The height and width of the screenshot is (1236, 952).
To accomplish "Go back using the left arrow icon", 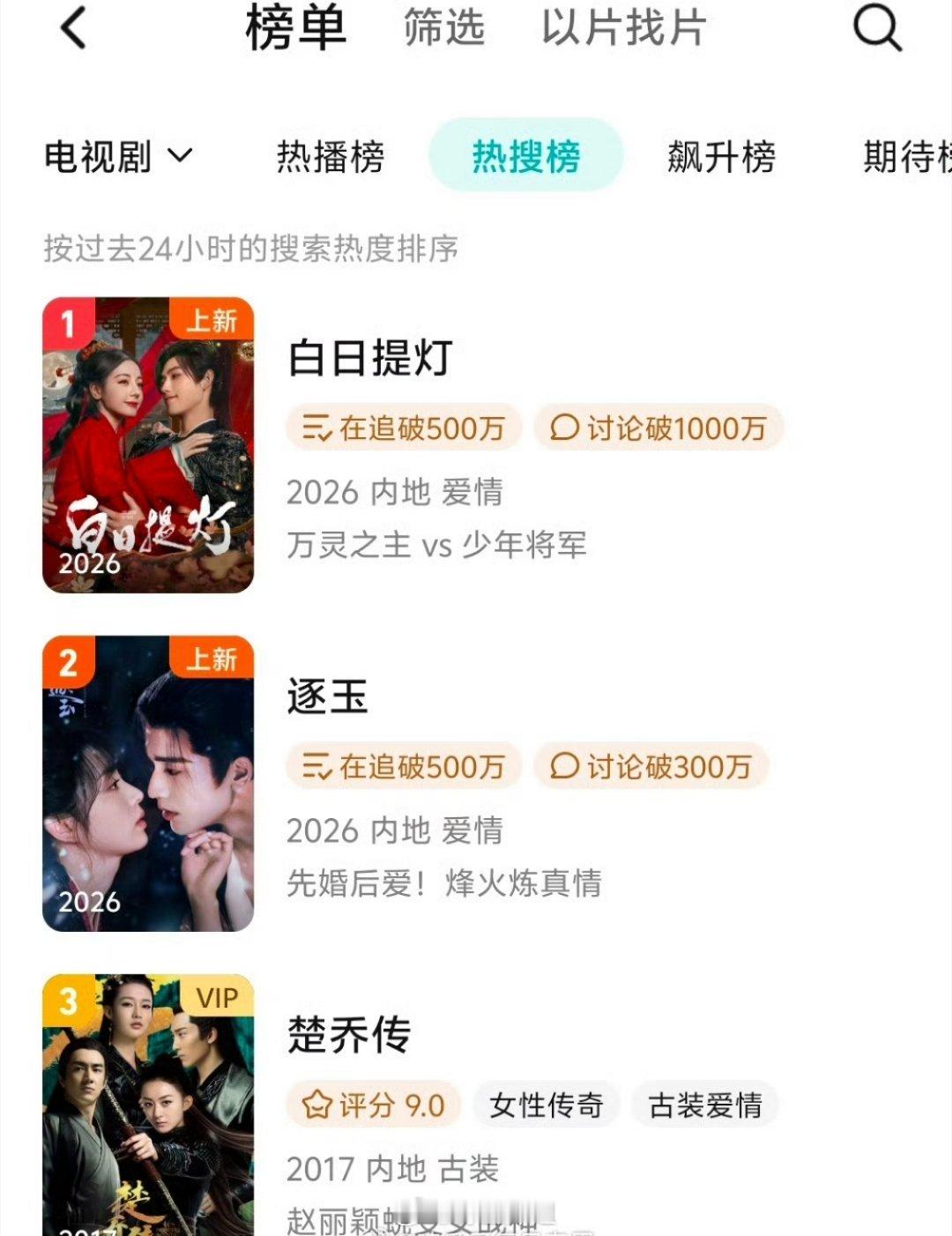I will pyautogui.click(x=73, y=26).
